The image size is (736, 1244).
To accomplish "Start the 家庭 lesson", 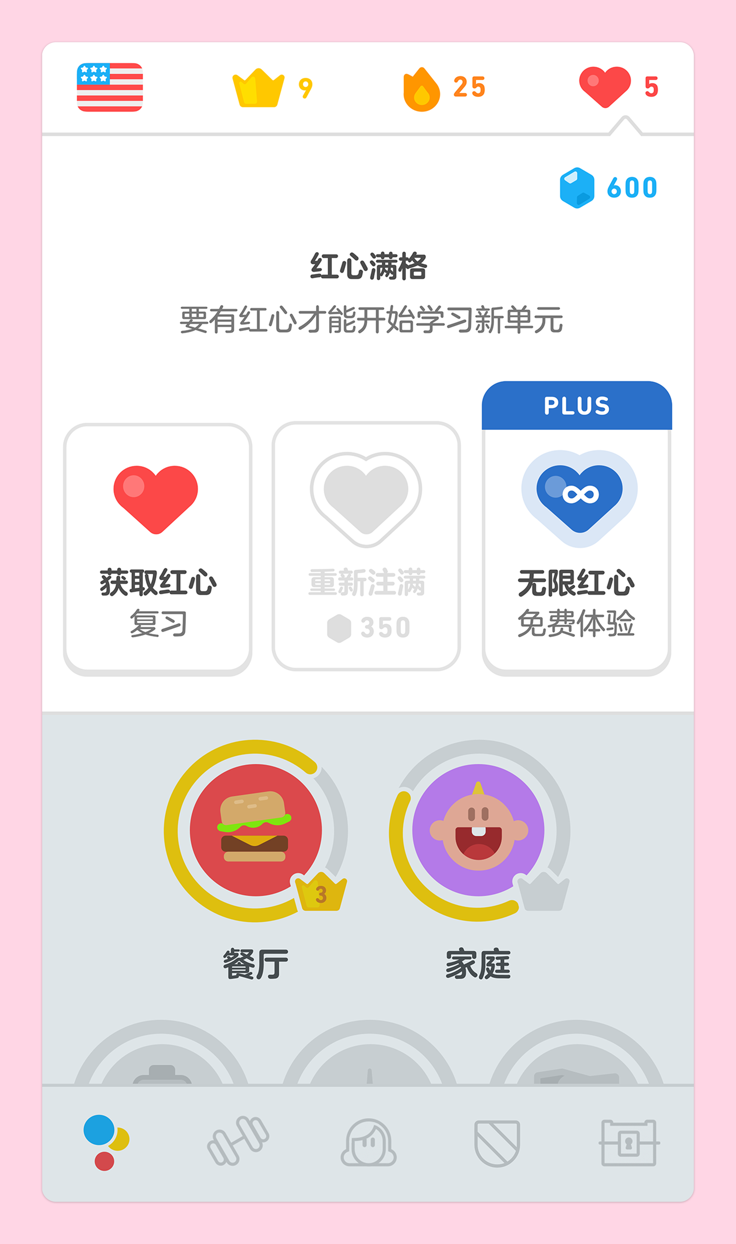I will pos(479,831).
